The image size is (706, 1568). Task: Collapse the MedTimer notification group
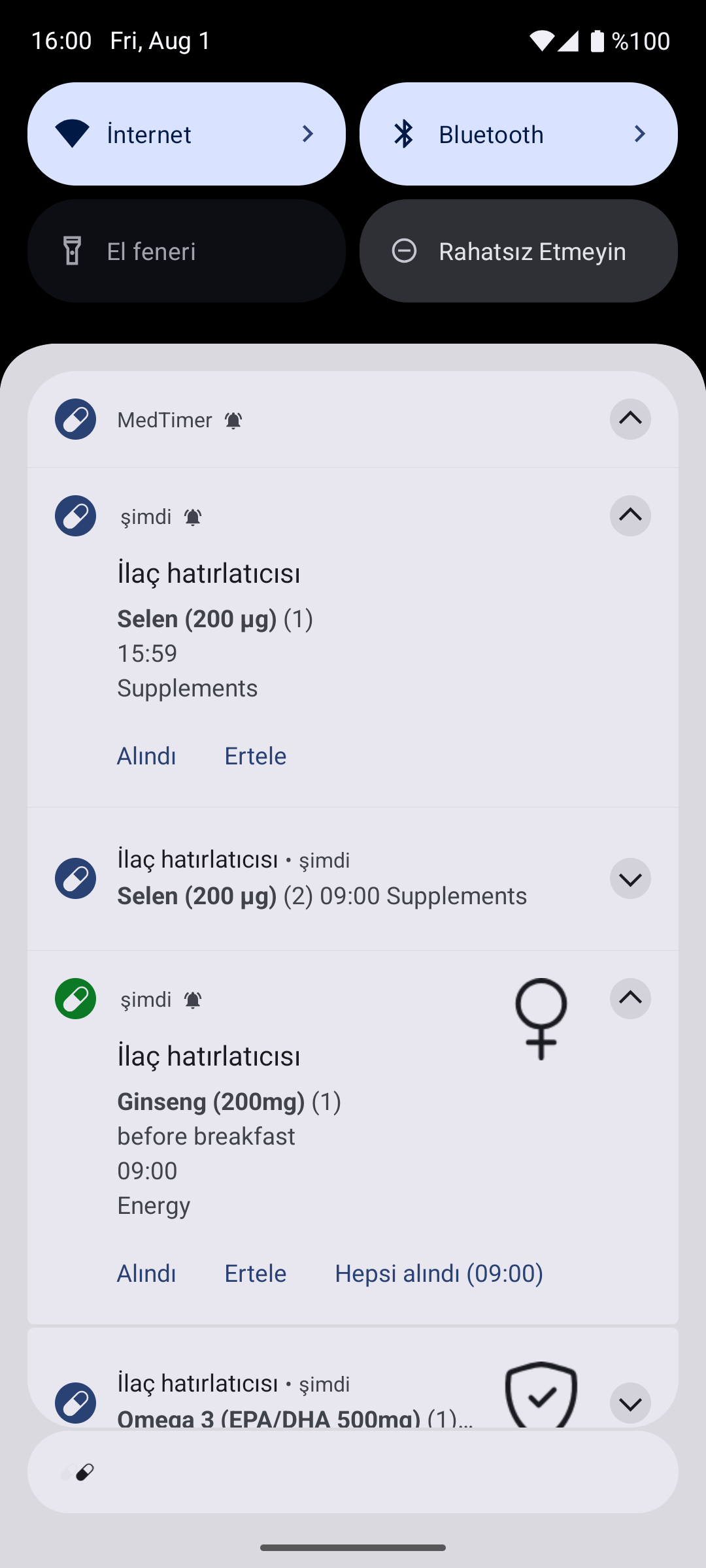(630, 419)
